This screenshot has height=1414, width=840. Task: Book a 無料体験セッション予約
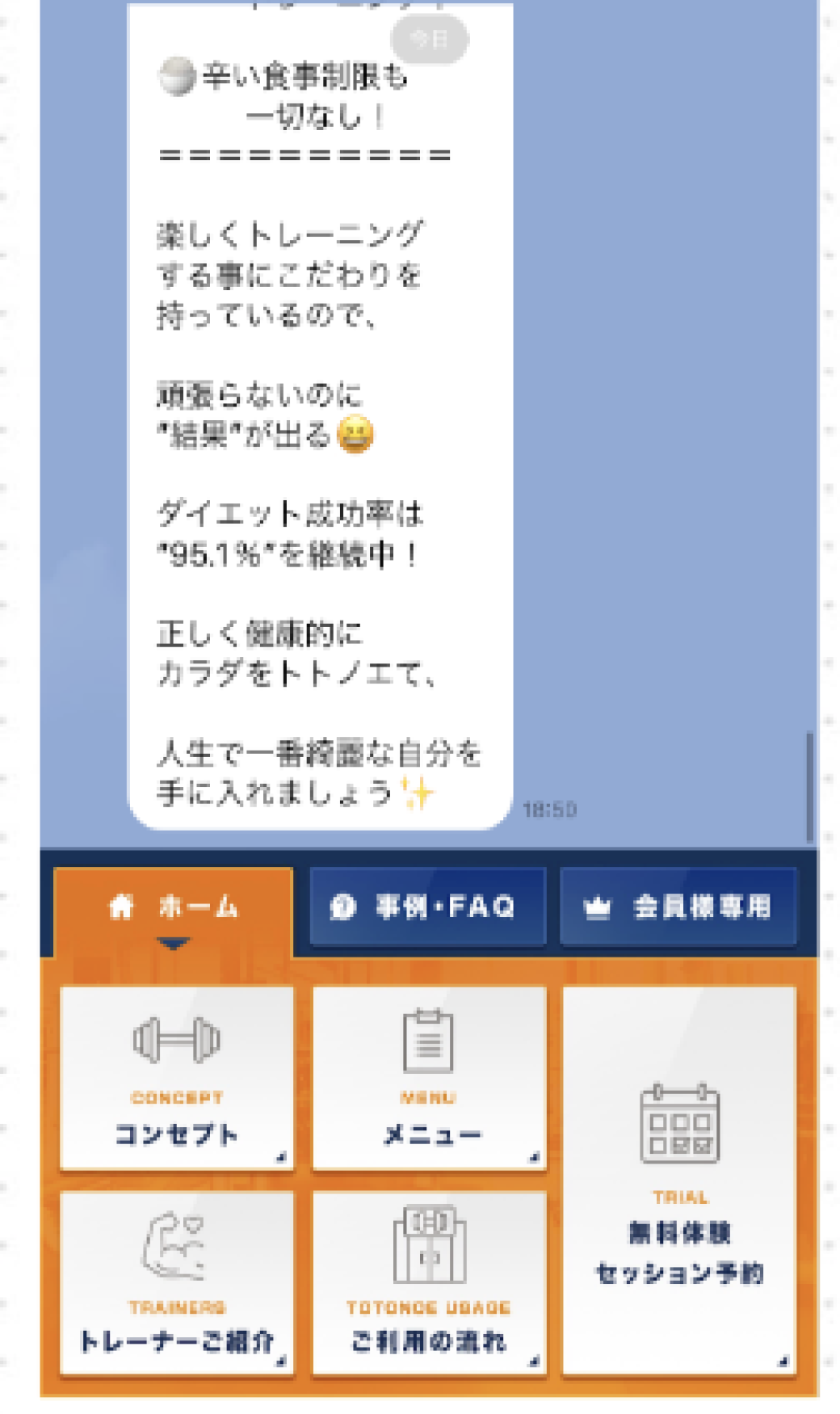pos(679,1179)
